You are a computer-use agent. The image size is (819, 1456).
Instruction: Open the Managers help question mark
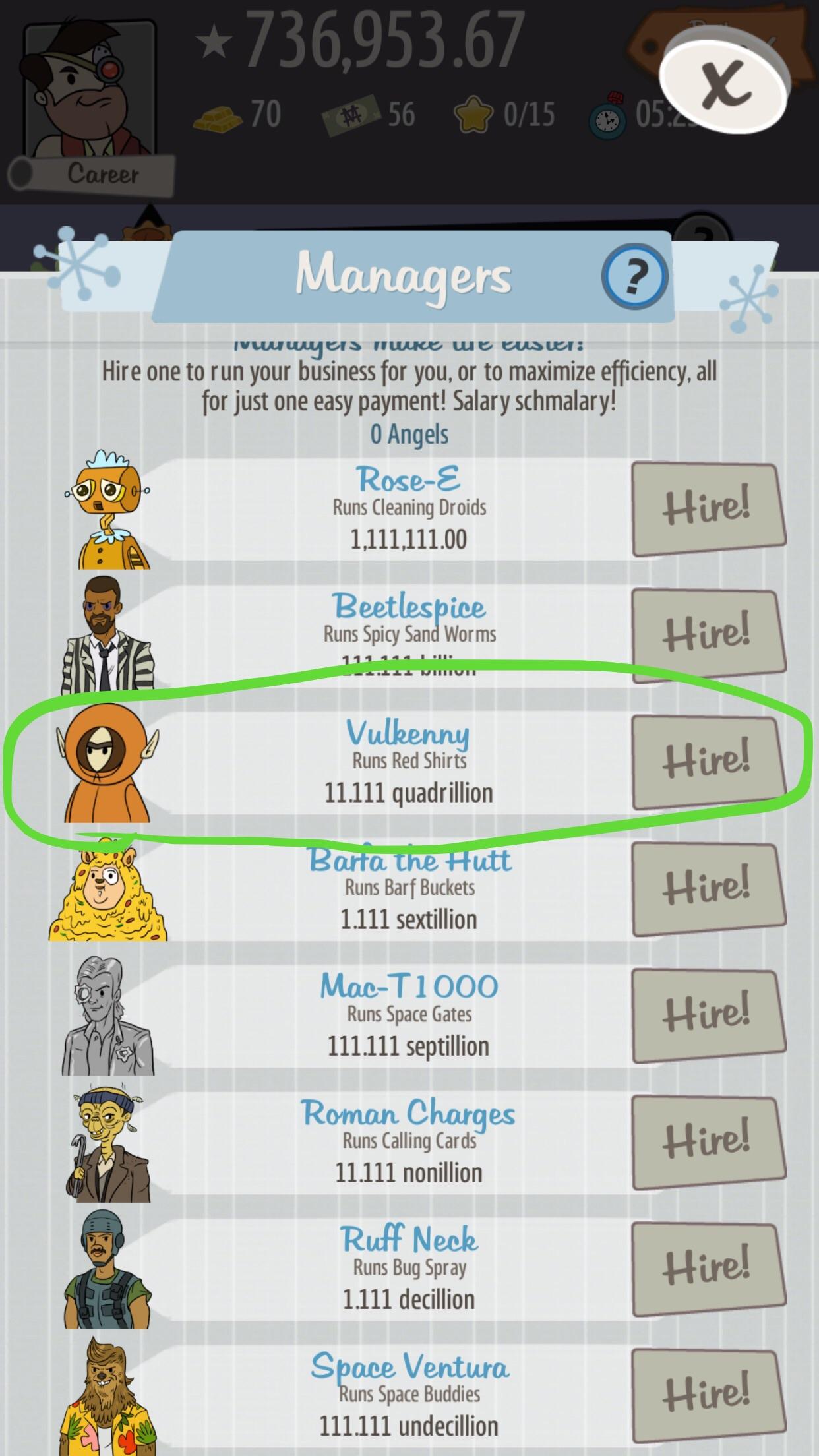click(x=634, y=276)
